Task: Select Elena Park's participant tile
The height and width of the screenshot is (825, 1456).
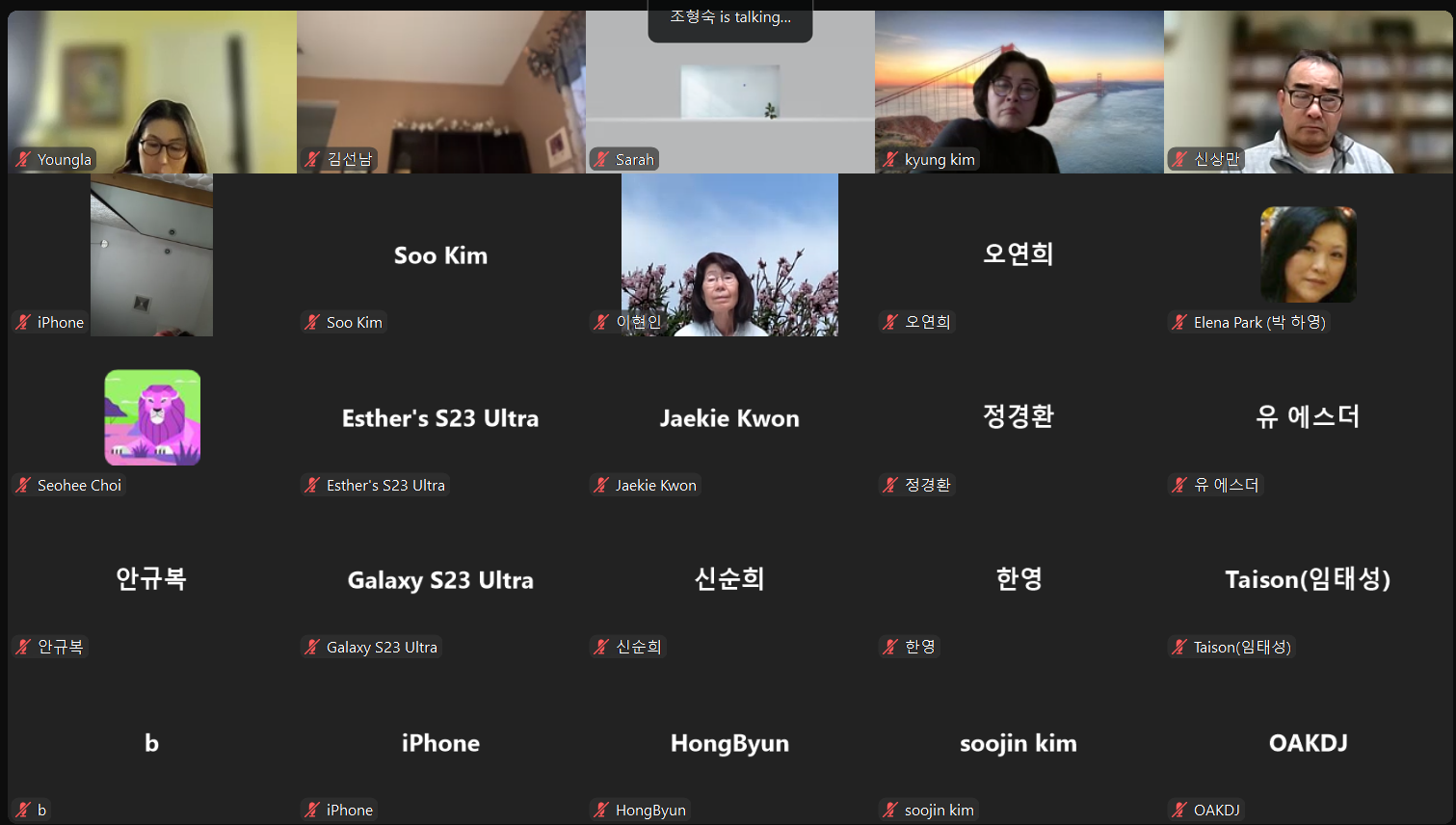Action: 1309,255
